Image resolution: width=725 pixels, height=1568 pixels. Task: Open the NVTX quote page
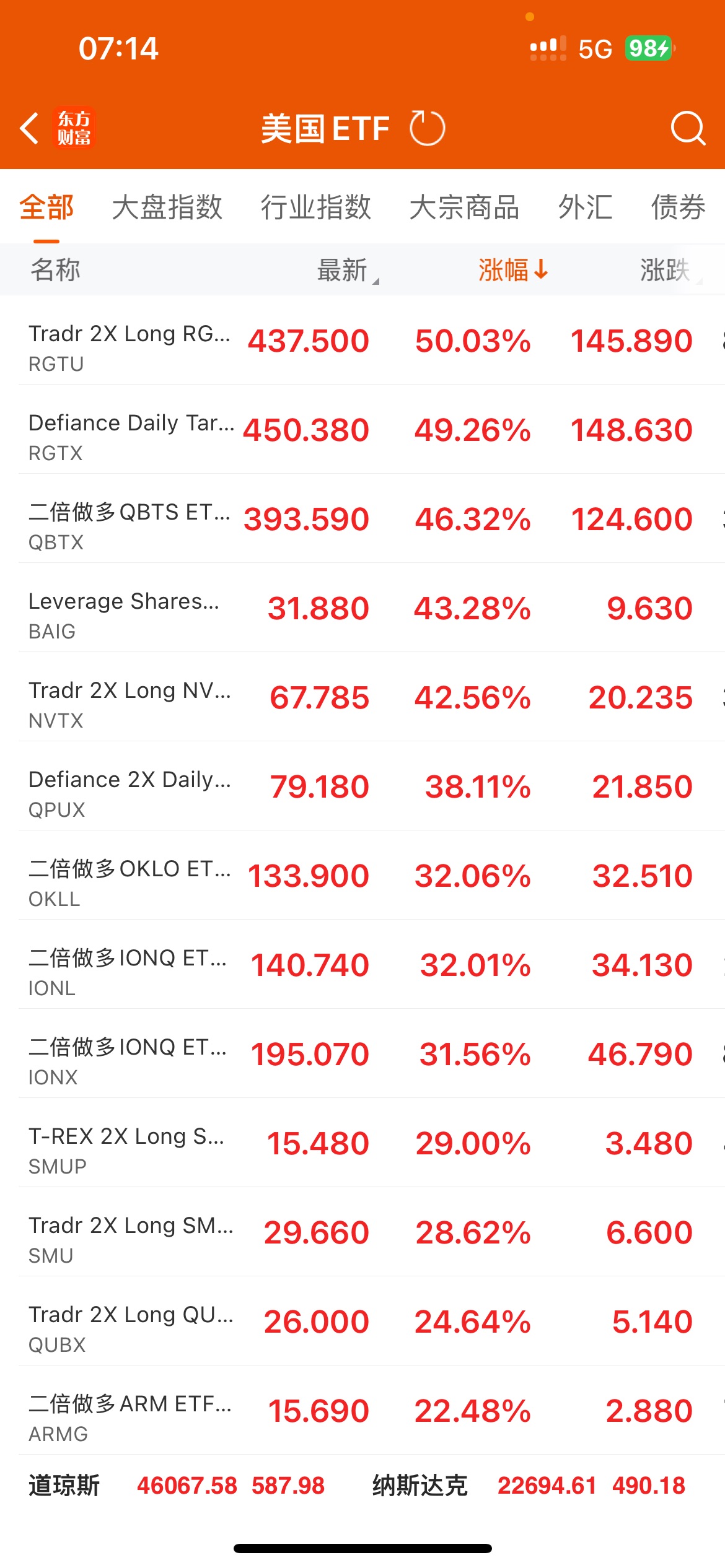pyautogui.click(x=129, y=704)
